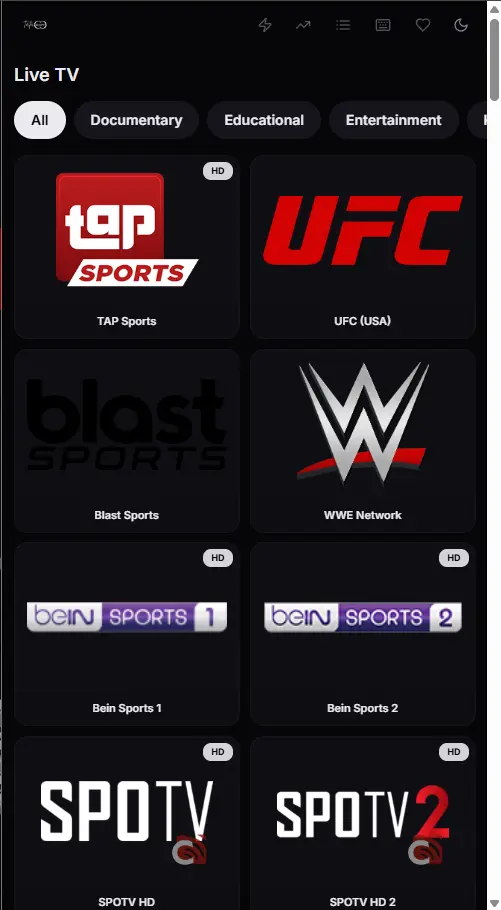Open the list view icon
Screen dimensions: 501x910
(343, 25)
